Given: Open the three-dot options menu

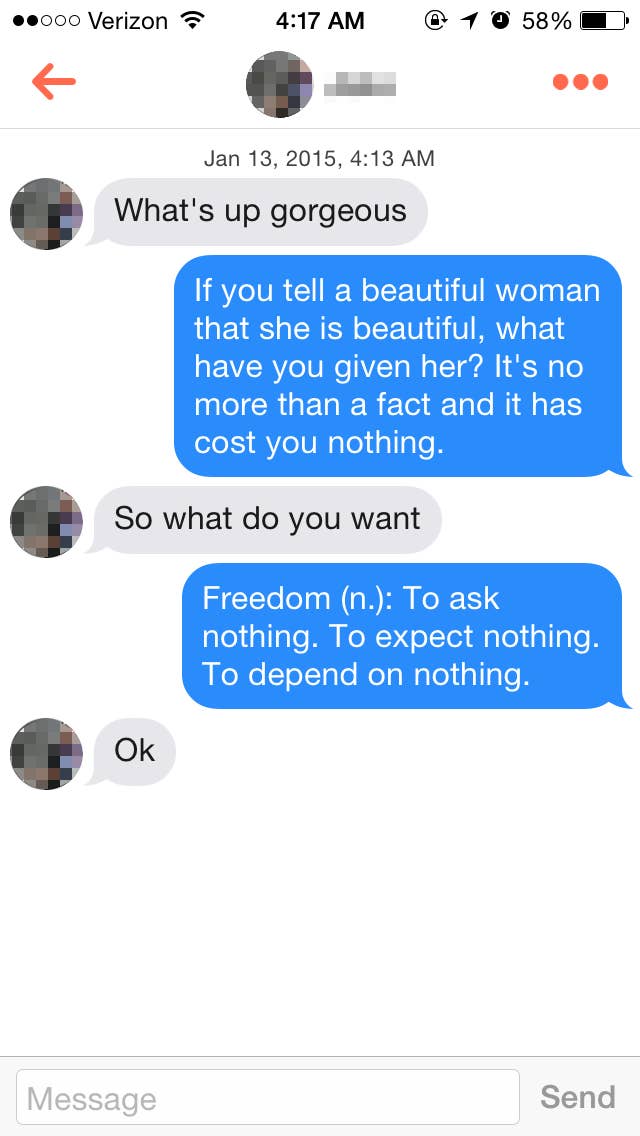Looking at the screenshot, I should pyautogui.click(x=580, y=82).
